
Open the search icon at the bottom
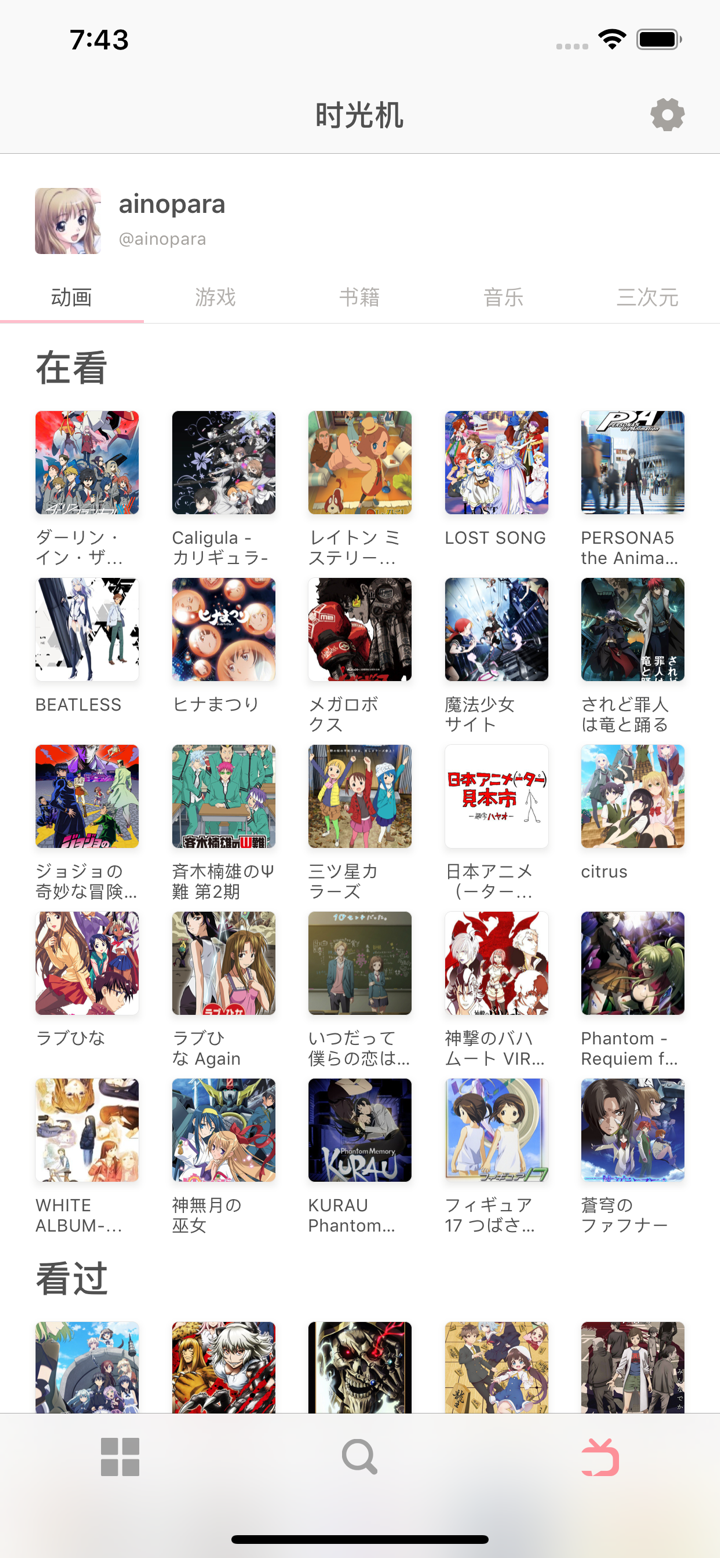pyautogui.click(x=359, y=1457)
